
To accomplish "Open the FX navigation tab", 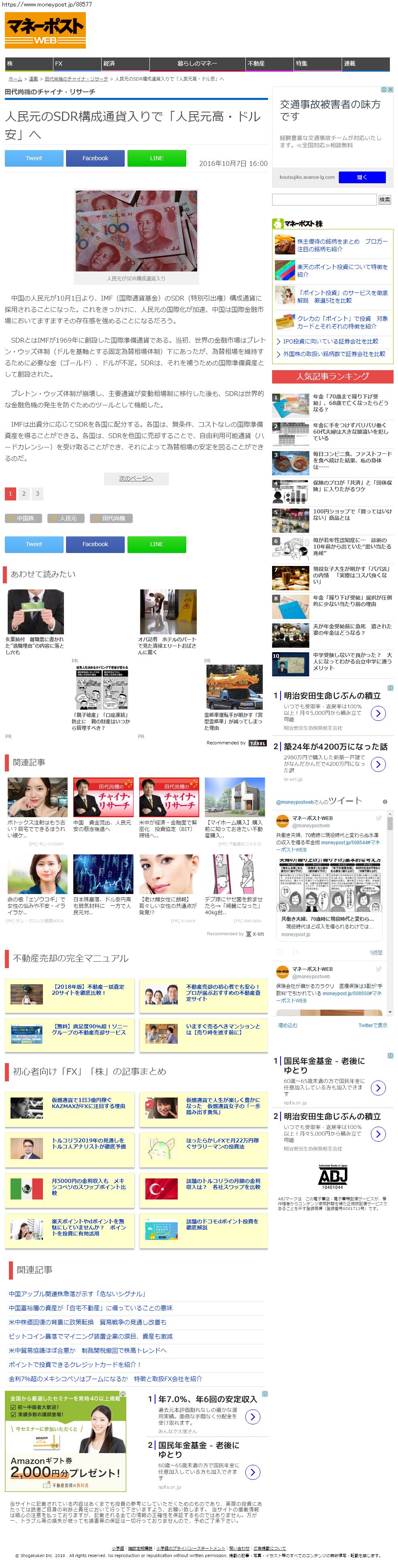I will click(59, 63).
